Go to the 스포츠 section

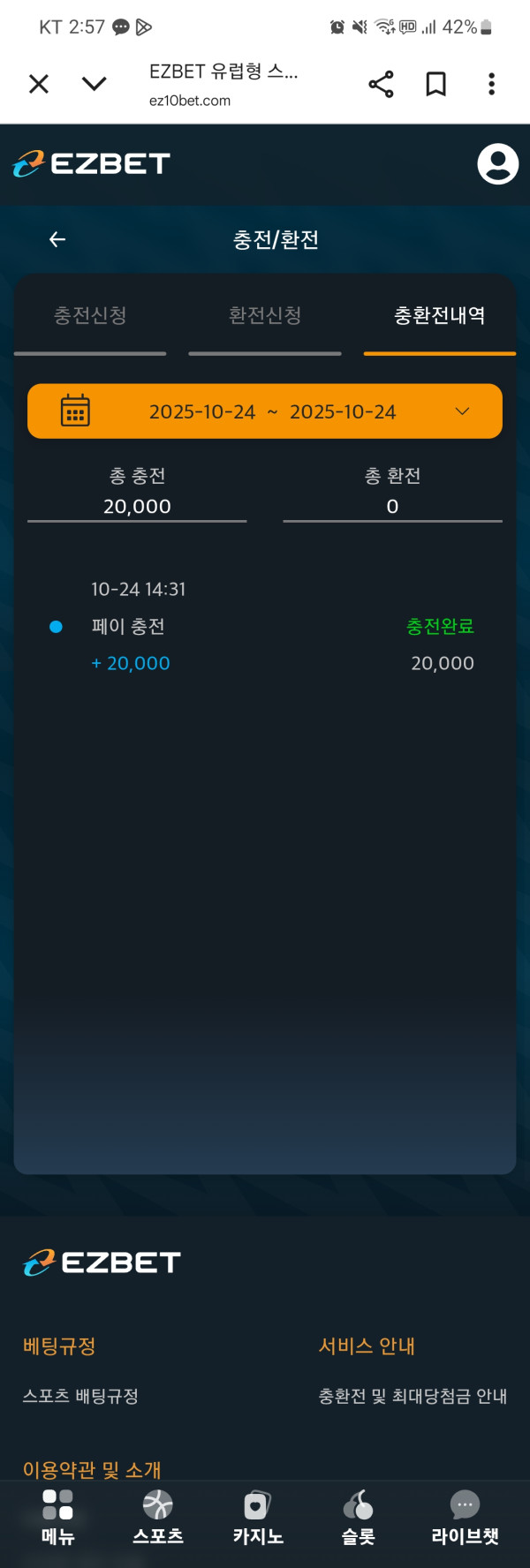click(158, 1517)
